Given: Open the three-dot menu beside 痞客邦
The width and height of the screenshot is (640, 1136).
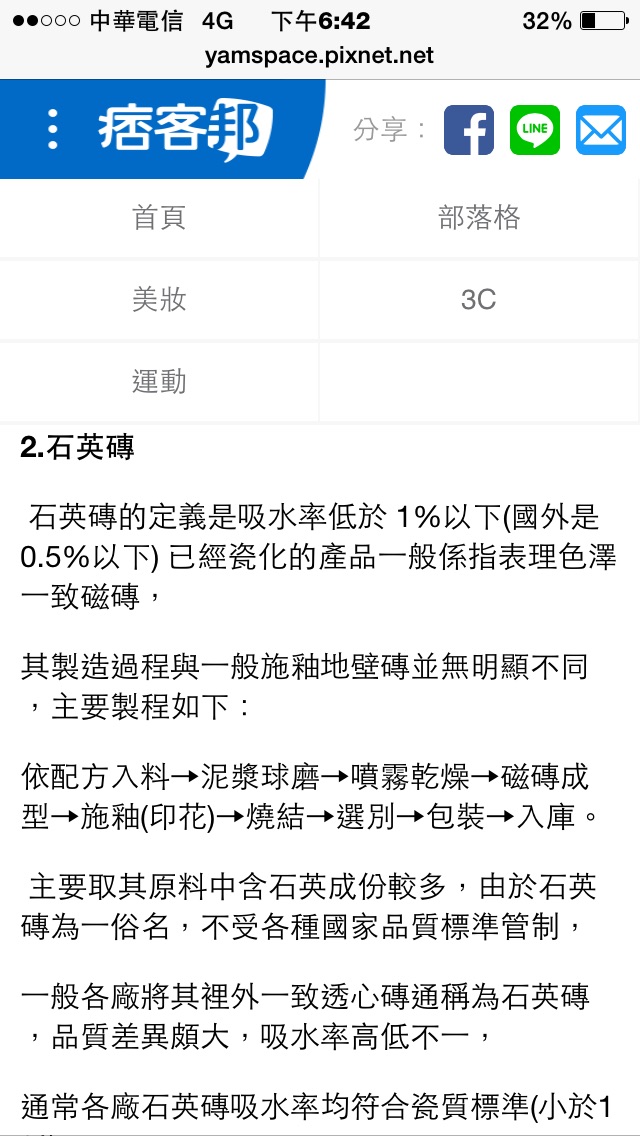Looking at the screenshot, I should (x=53, y=130).
